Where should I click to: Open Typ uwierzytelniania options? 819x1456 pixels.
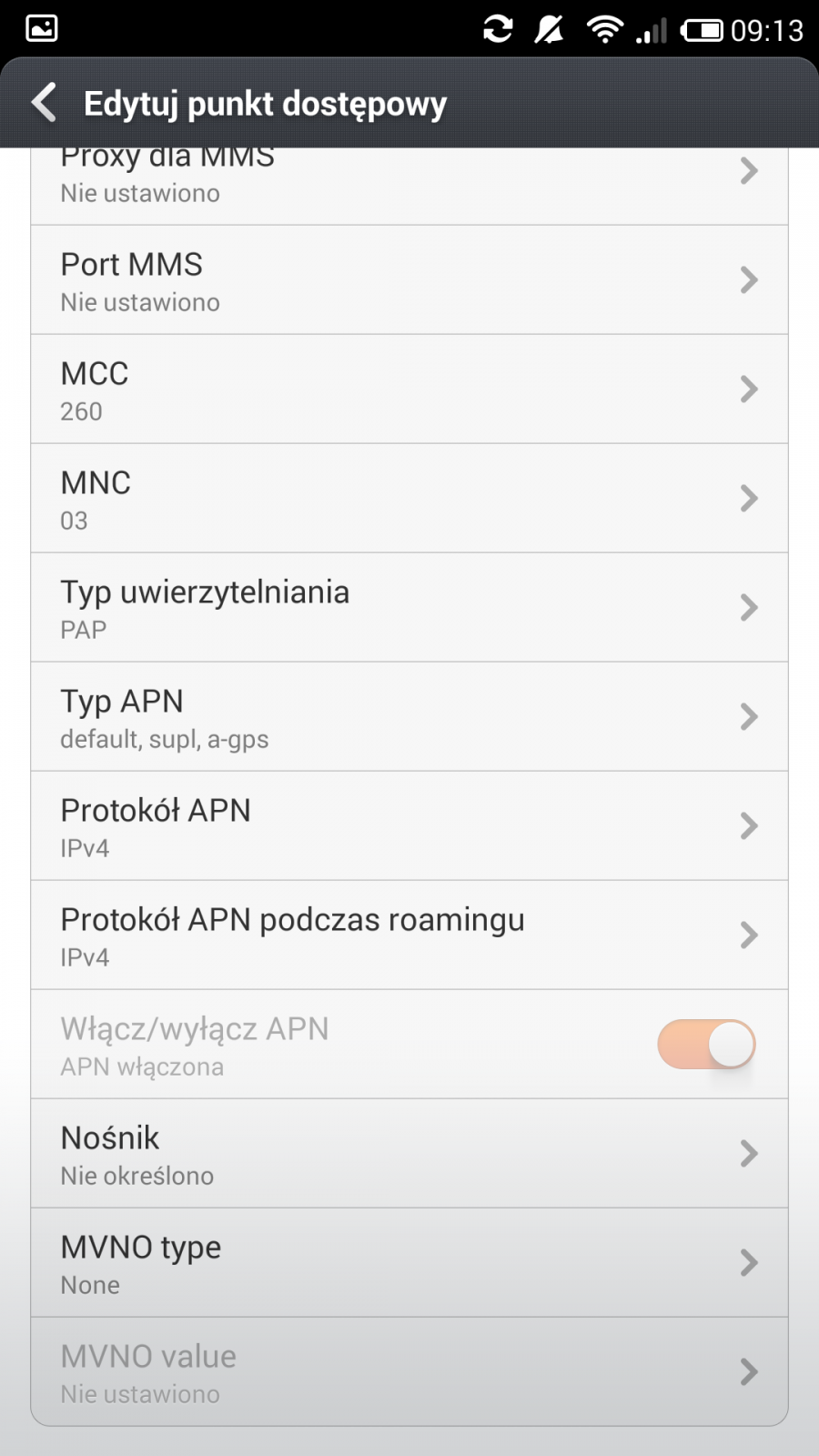(409, 608)
